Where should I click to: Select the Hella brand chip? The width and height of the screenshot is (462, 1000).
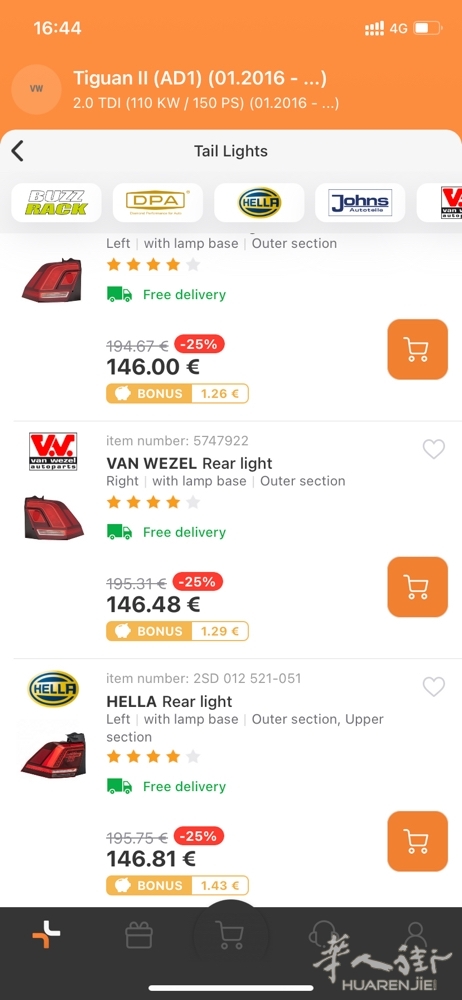tap(259, 203)
